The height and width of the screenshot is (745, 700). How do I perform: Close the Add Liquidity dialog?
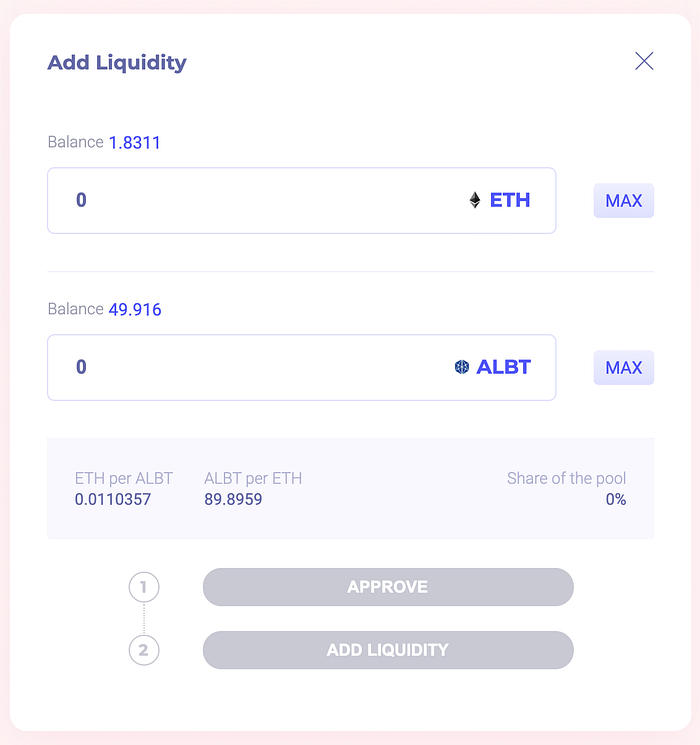pyautogui.click(x=644, y=62)
